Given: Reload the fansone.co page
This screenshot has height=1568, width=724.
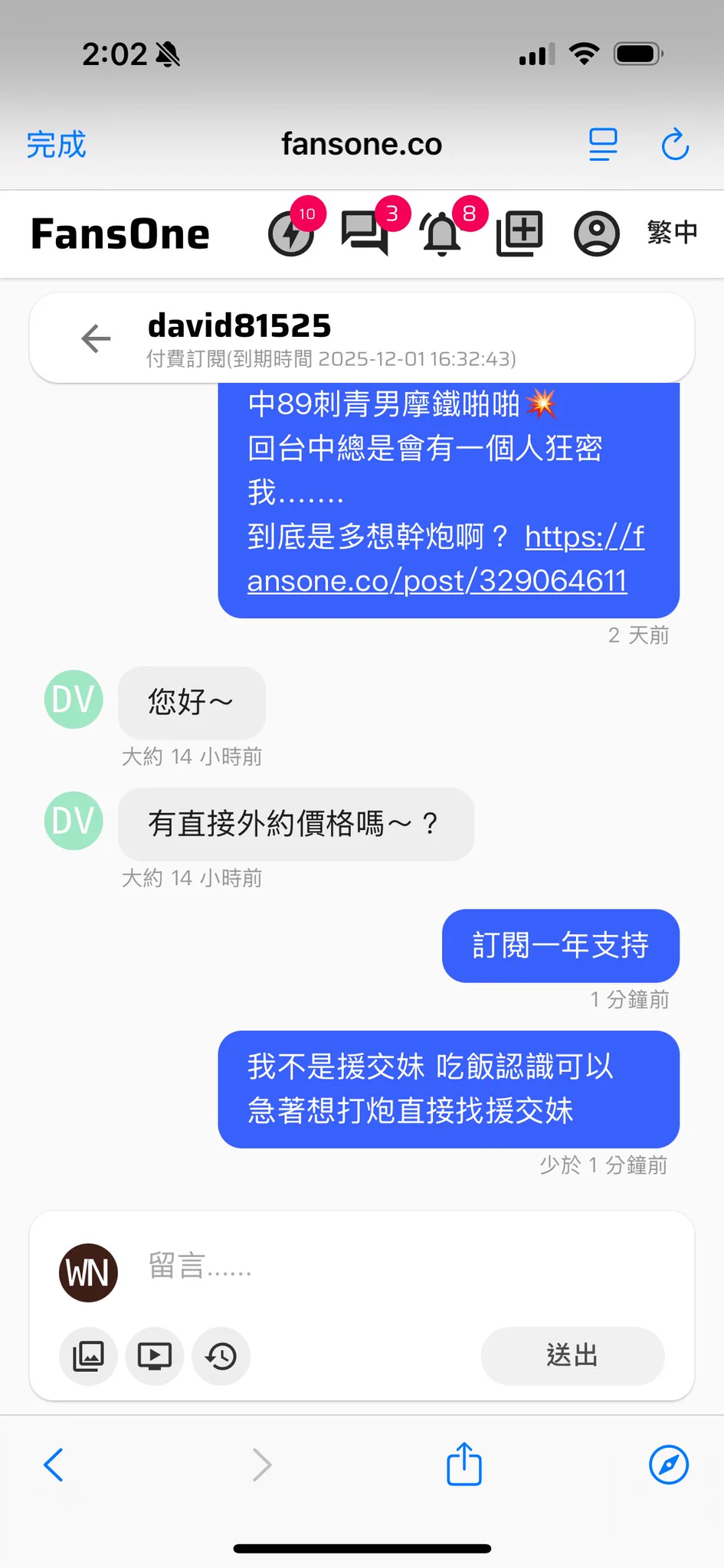Looking at the screenshot, I should tap(674, 143).
